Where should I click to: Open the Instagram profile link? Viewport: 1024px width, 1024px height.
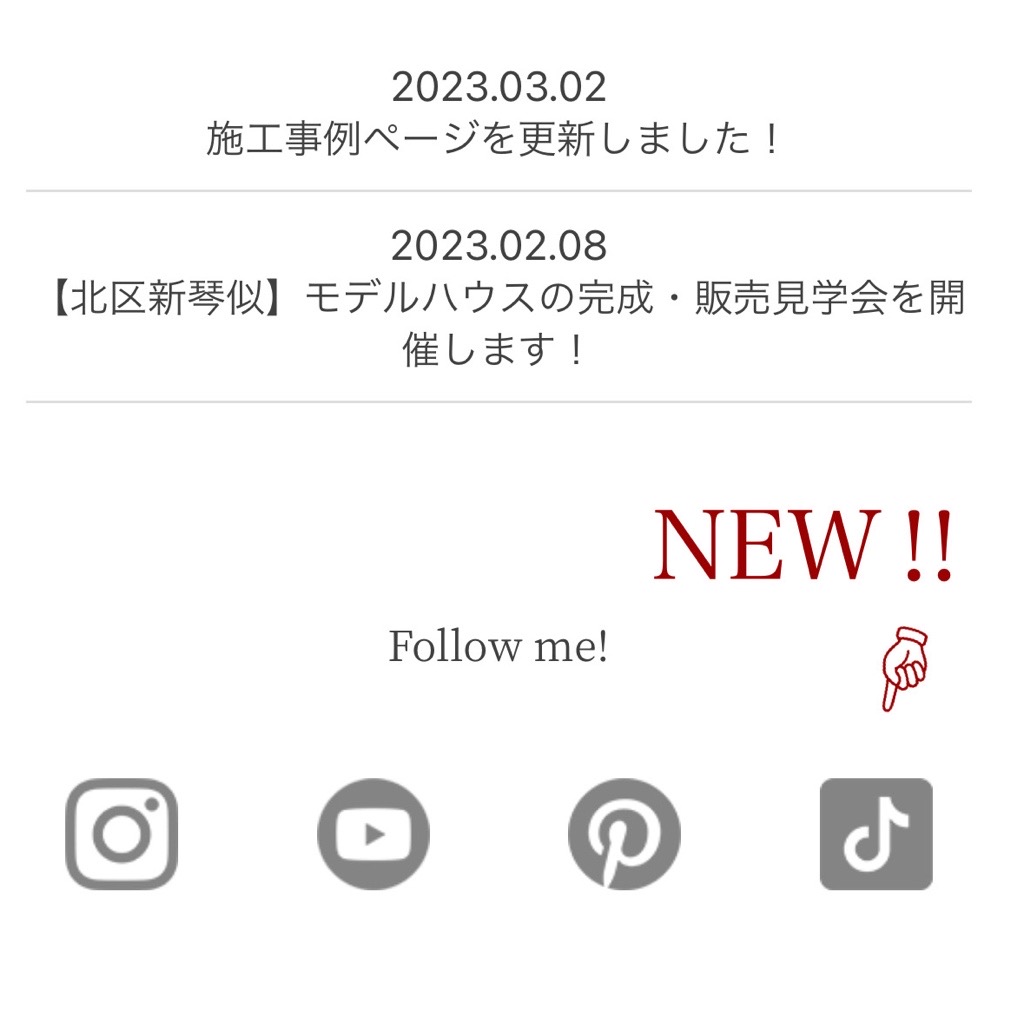point(122,834)
